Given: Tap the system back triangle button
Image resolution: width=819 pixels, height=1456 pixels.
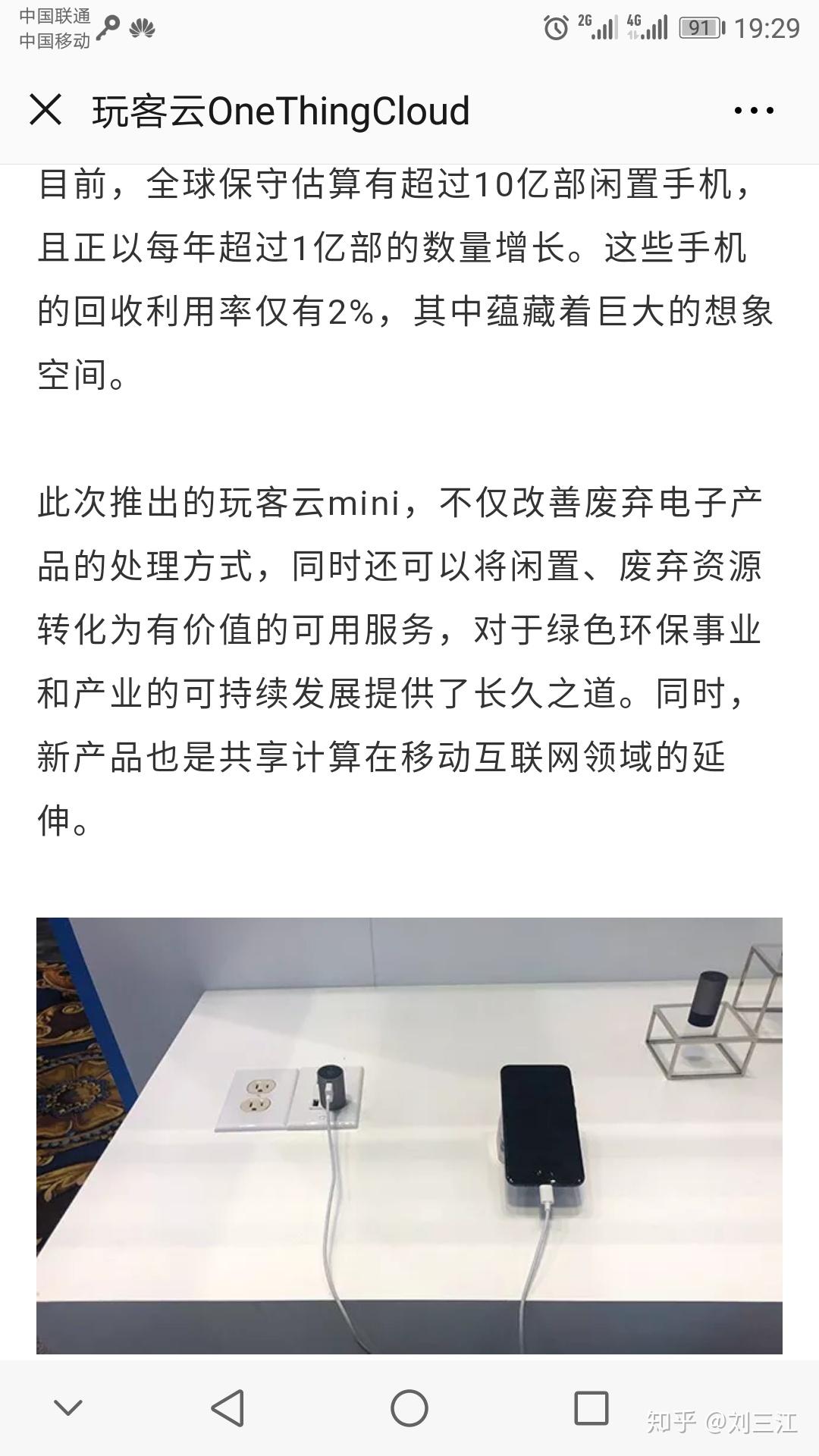Looking at the screenshot, I should pos(227,1408).
